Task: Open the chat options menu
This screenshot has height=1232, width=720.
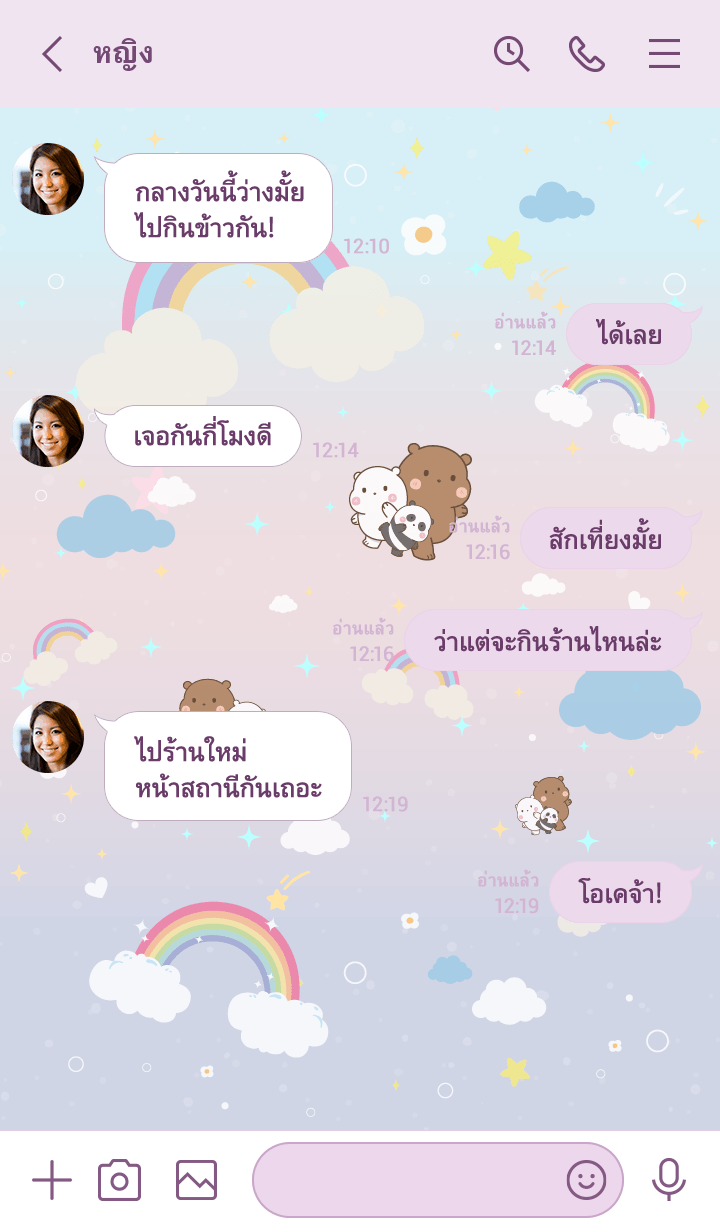Action: (x=664, y=54)
